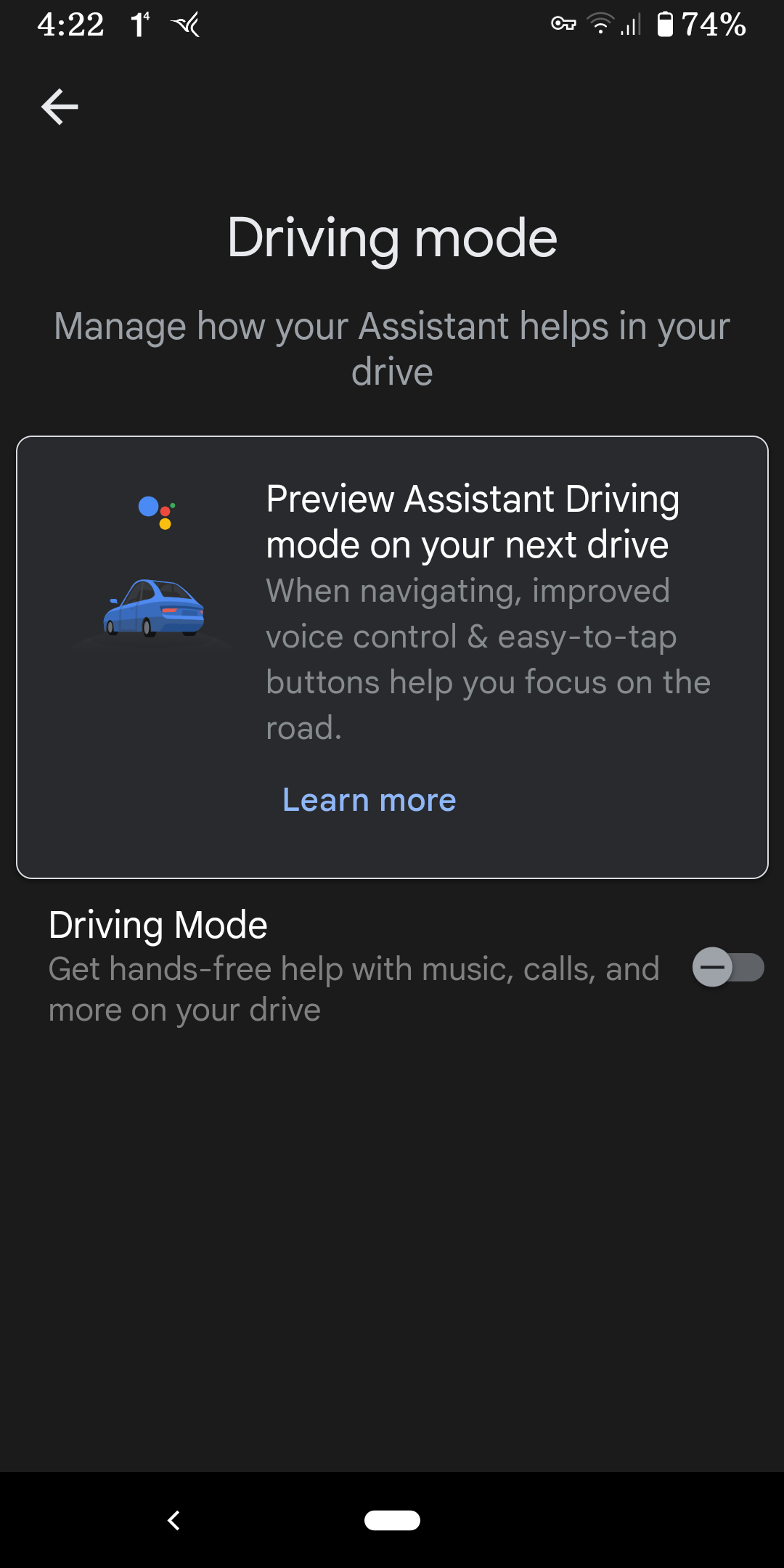Open the Preview Assistant Driving mode card
The width and height of the screenshot is (784, 1568).
pyautogui.click(x=392, y=653)
